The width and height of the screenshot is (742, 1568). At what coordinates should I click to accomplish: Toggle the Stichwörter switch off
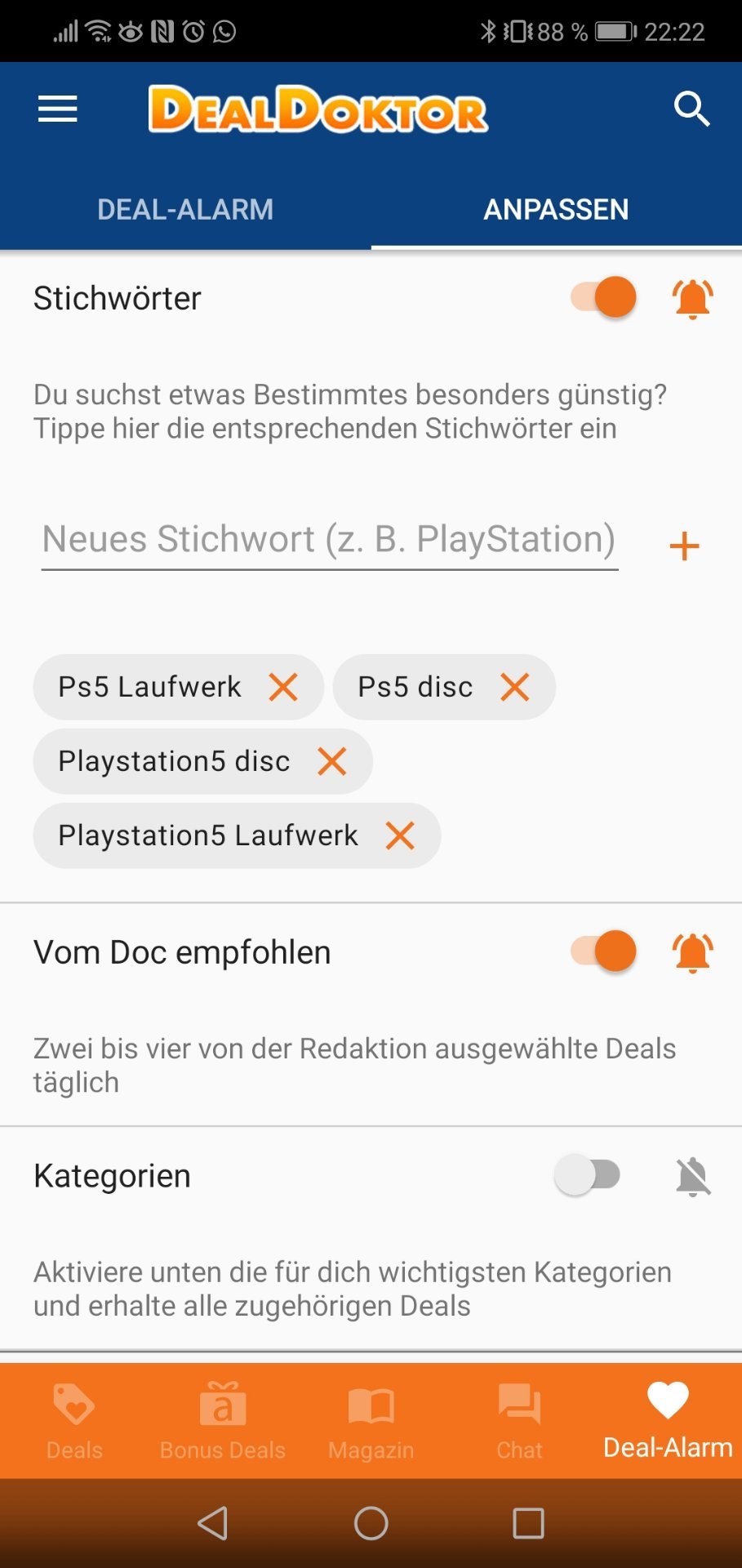[603, 296]
